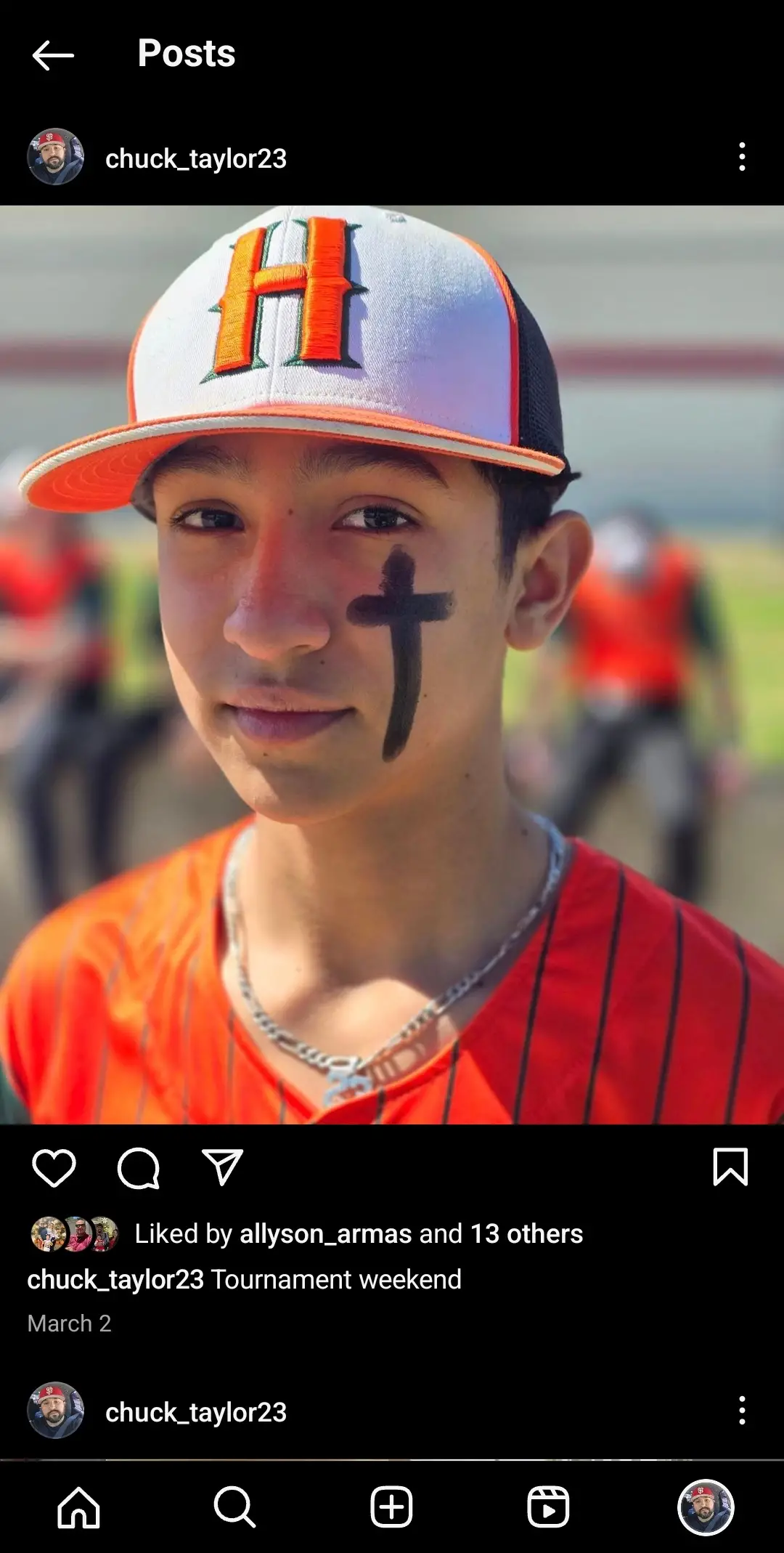The width and height of the screenshot is (784, 1553).
Task: Switch to the Search tab
Action: coord(234,1508)
